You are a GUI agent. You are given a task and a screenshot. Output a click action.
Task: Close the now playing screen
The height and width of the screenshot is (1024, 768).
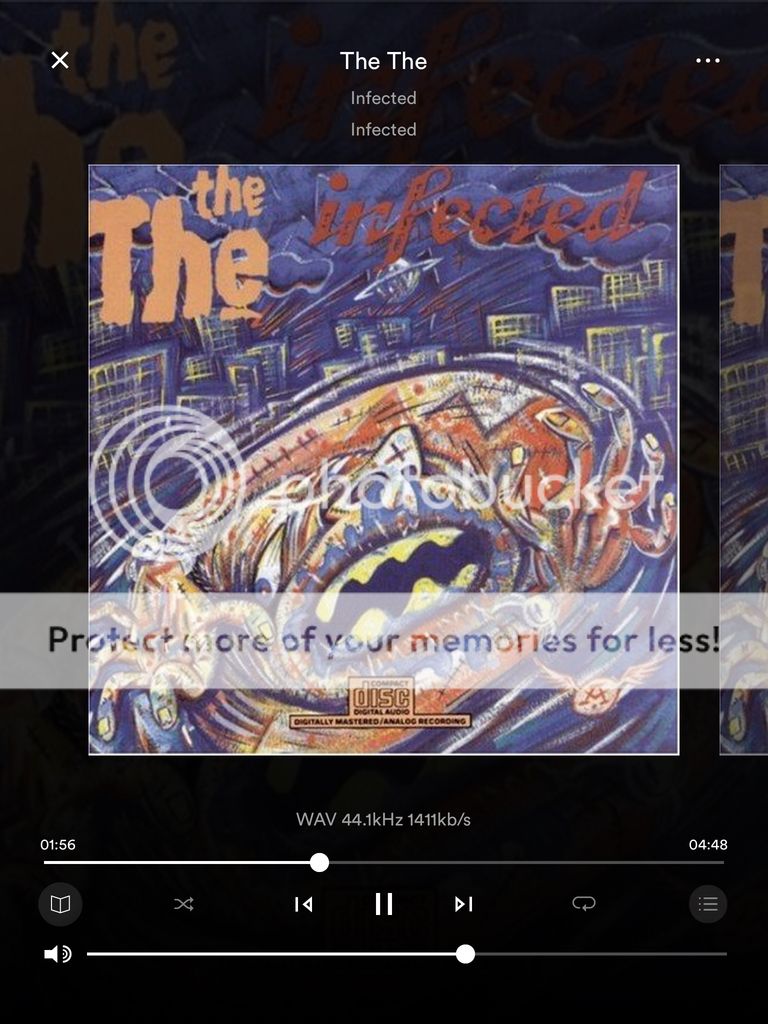coord(60,60)
